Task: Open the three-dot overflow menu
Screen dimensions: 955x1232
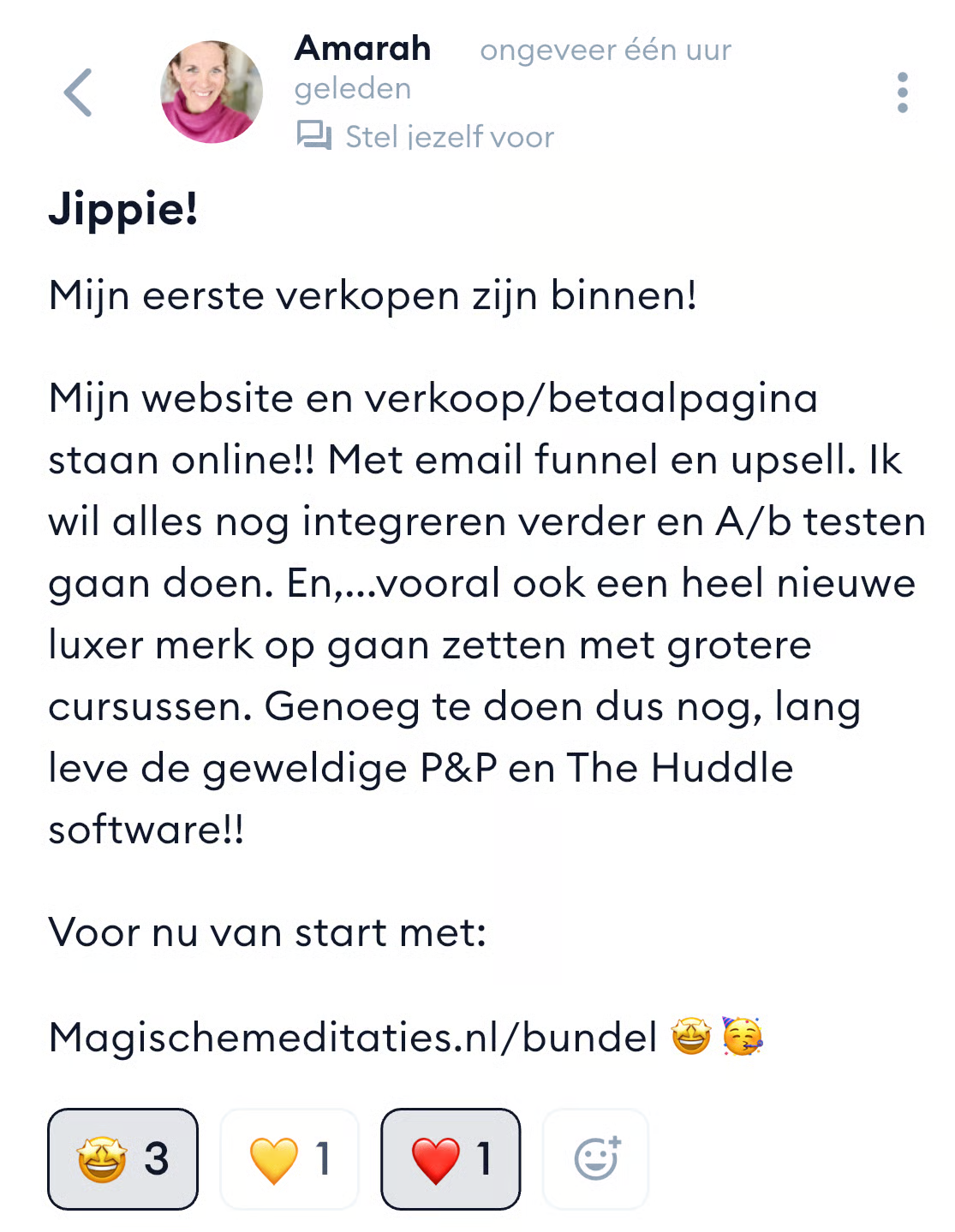Action: (902, 92)
